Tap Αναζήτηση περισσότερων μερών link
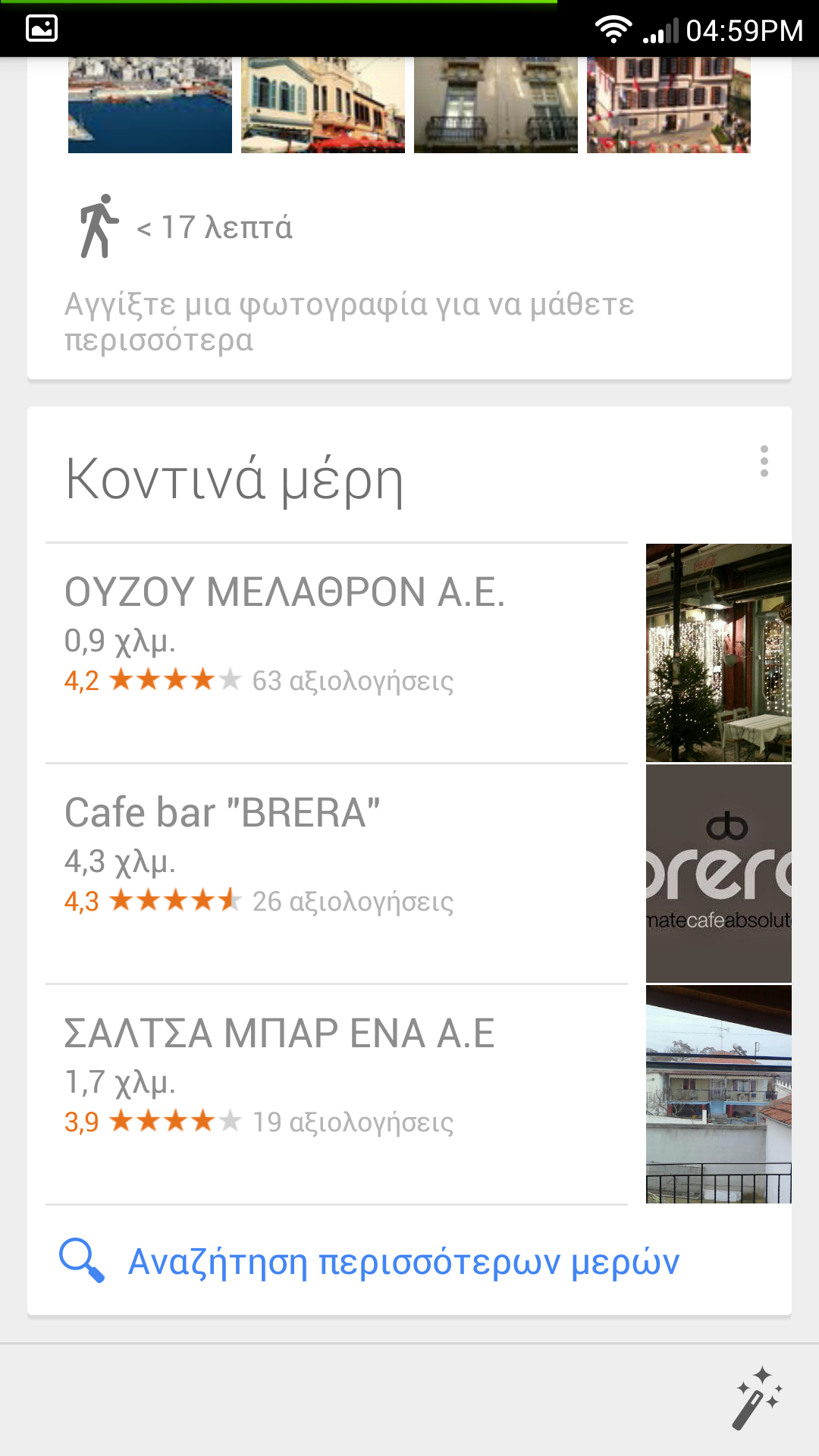Viewport: 819px width, 1456px height. click(403, 1262)
